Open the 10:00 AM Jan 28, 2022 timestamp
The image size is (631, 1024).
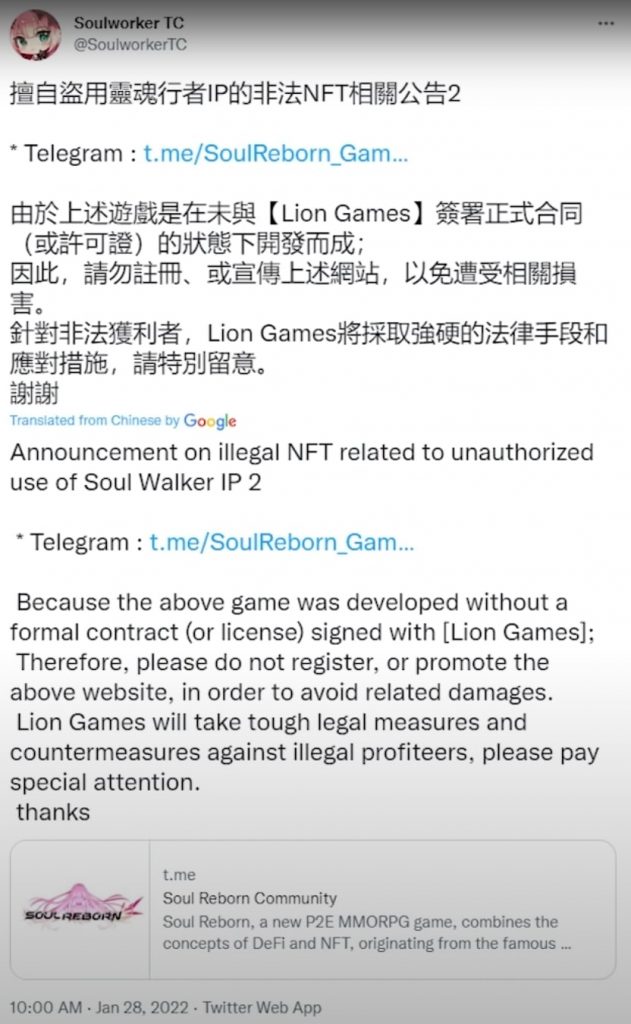pyautogui.click(x=99, y=1007)
